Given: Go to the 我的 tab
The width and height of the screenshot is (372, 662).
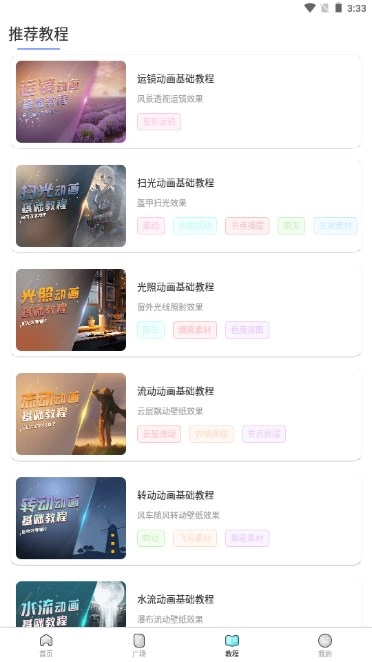Looking at the screenshot, I should (325, 645).
